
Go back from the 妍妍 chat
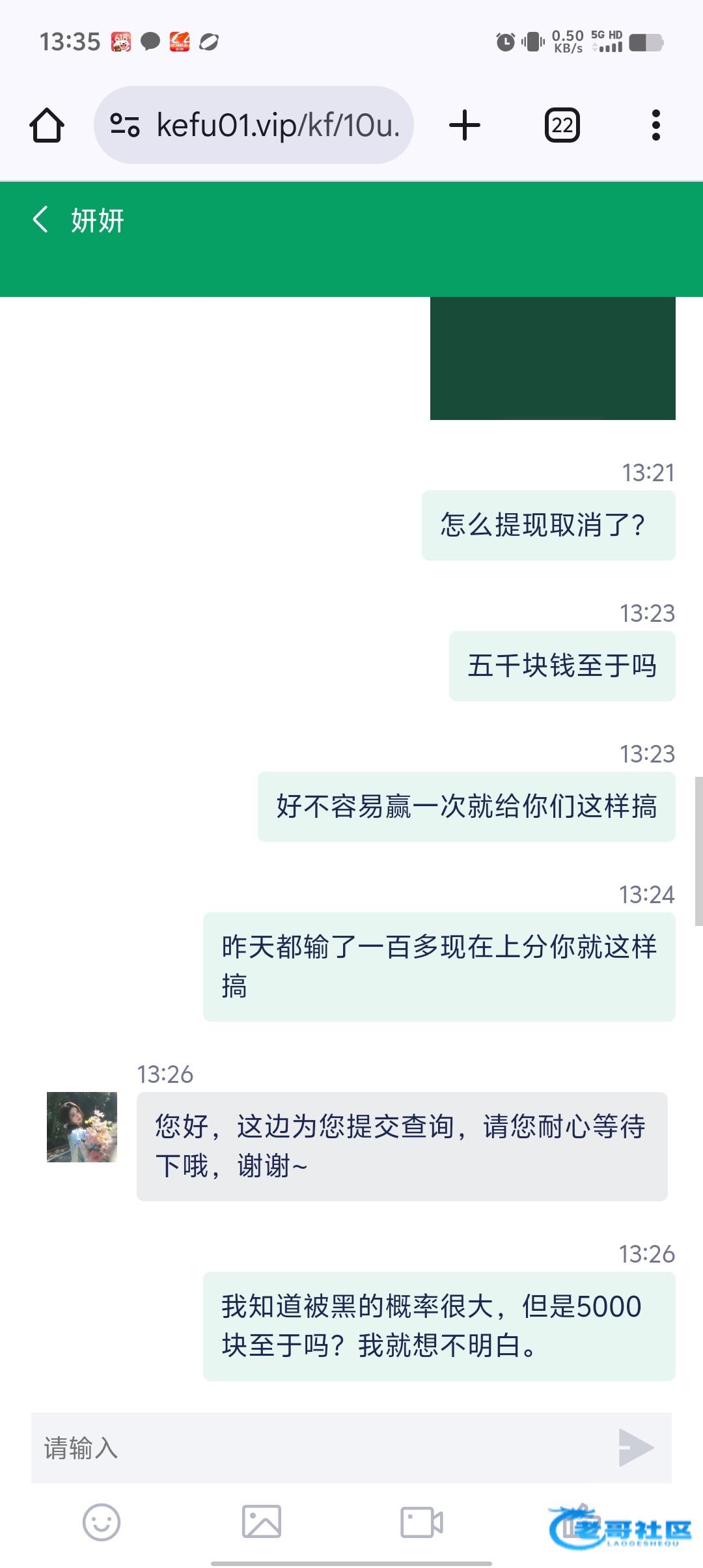point(40,219)
